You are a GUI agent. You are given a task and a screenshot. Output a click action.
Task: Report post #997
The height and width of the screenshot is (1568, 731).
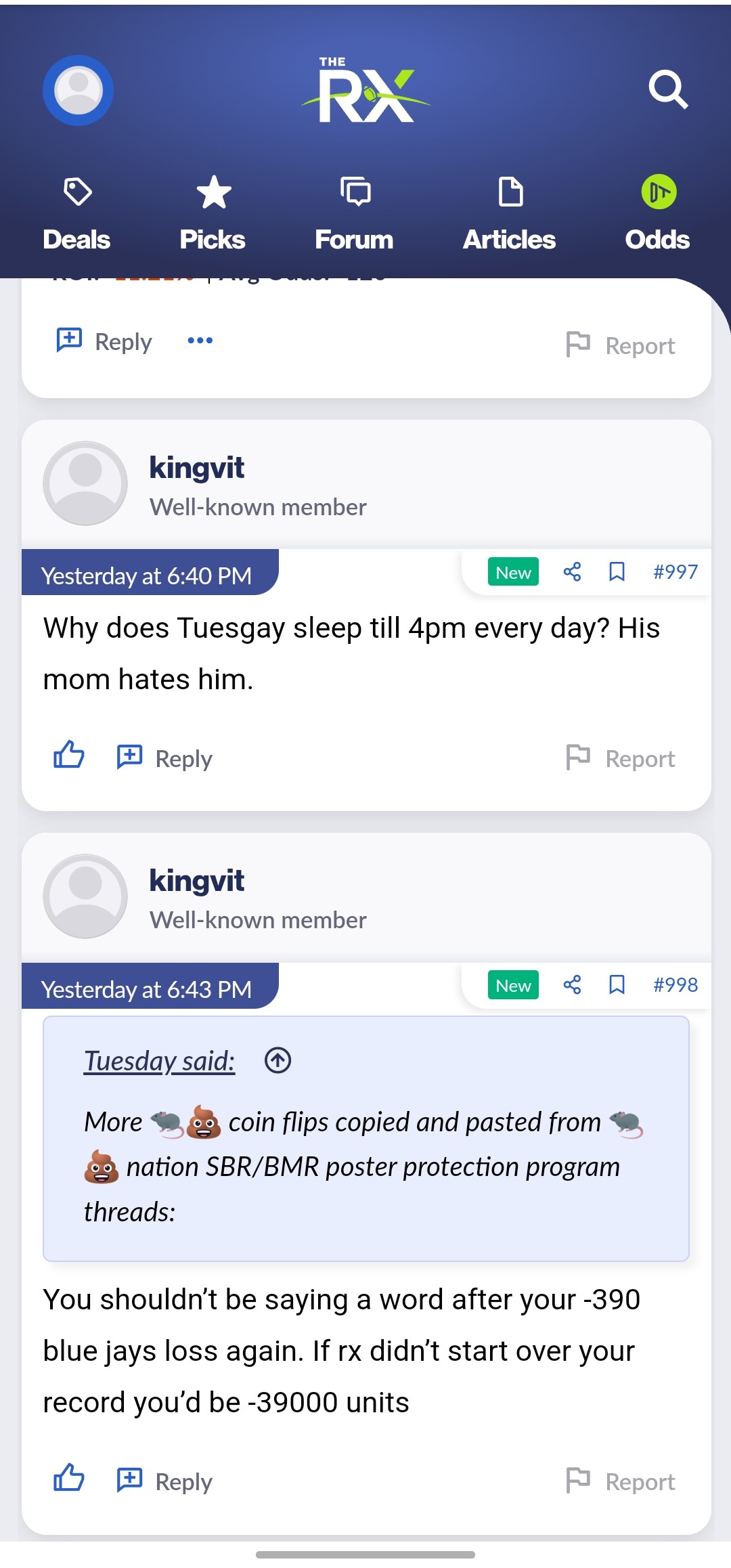point(621,758)
